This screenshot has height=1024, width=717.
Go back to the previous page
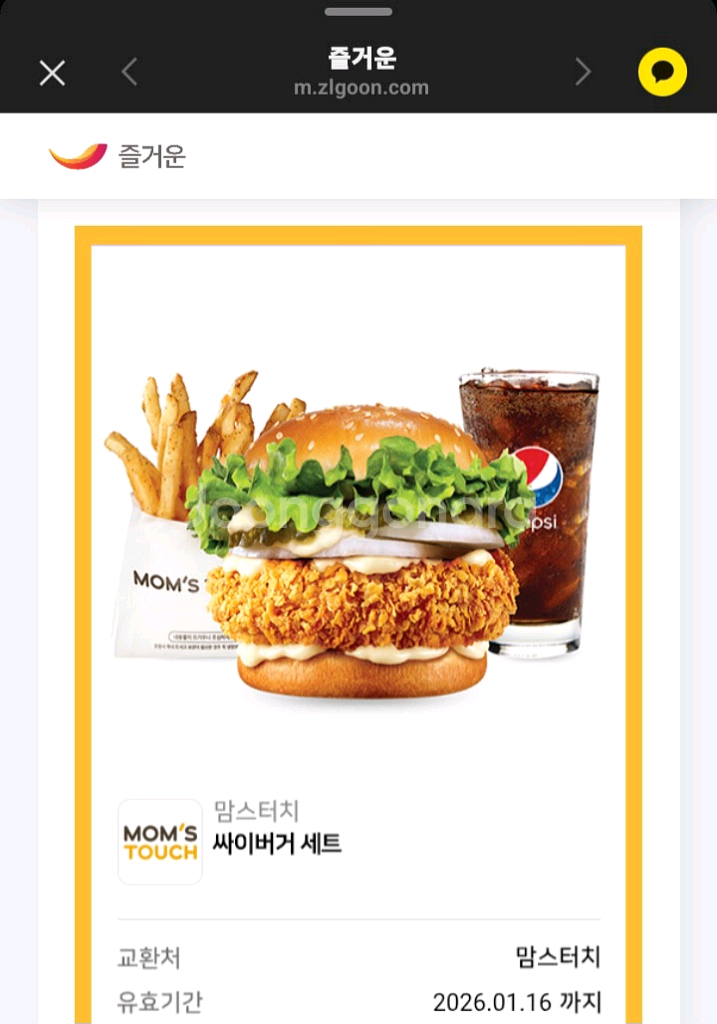point(129,72)
